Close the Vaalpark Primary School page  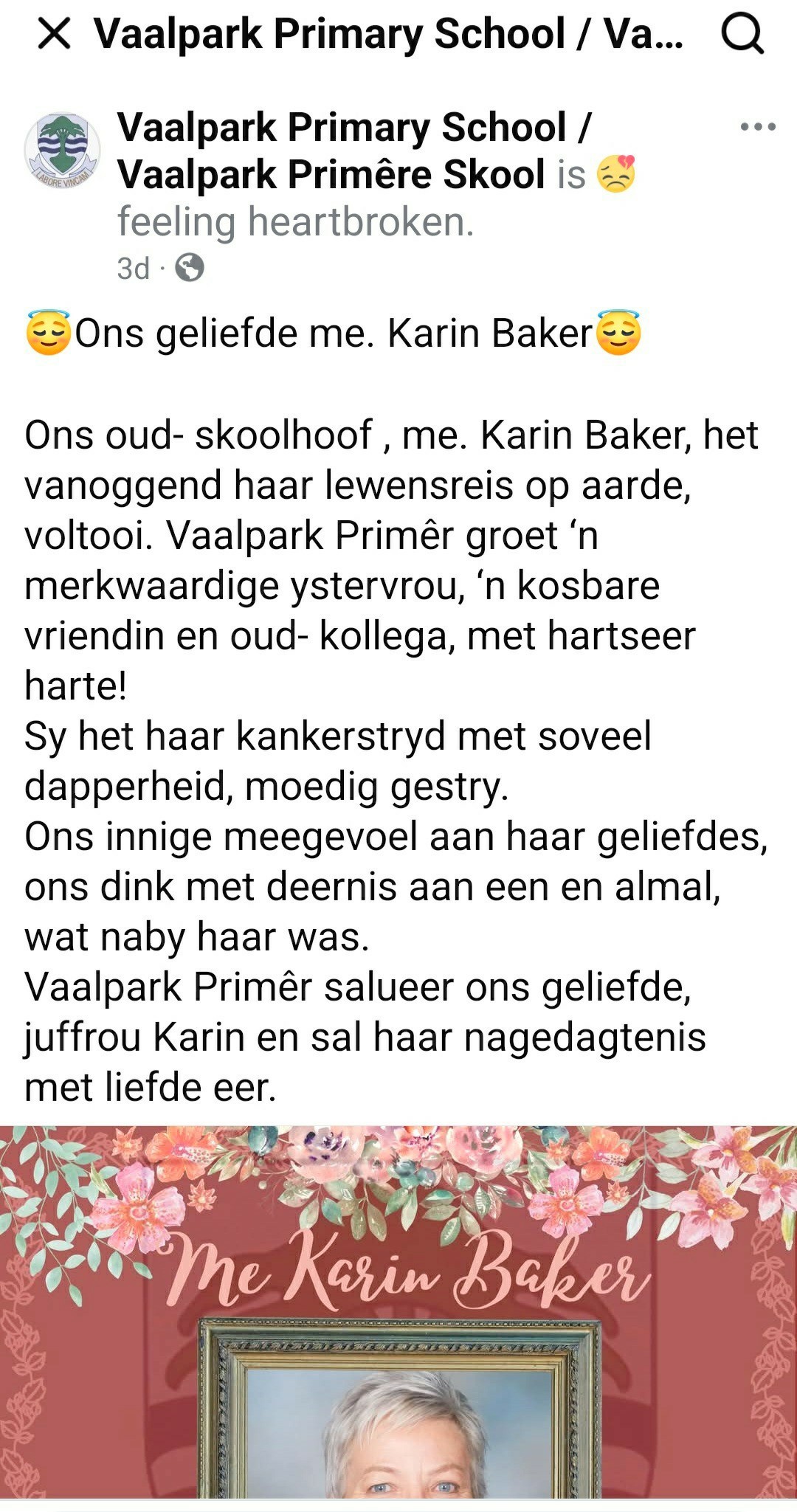click(54, 34)
